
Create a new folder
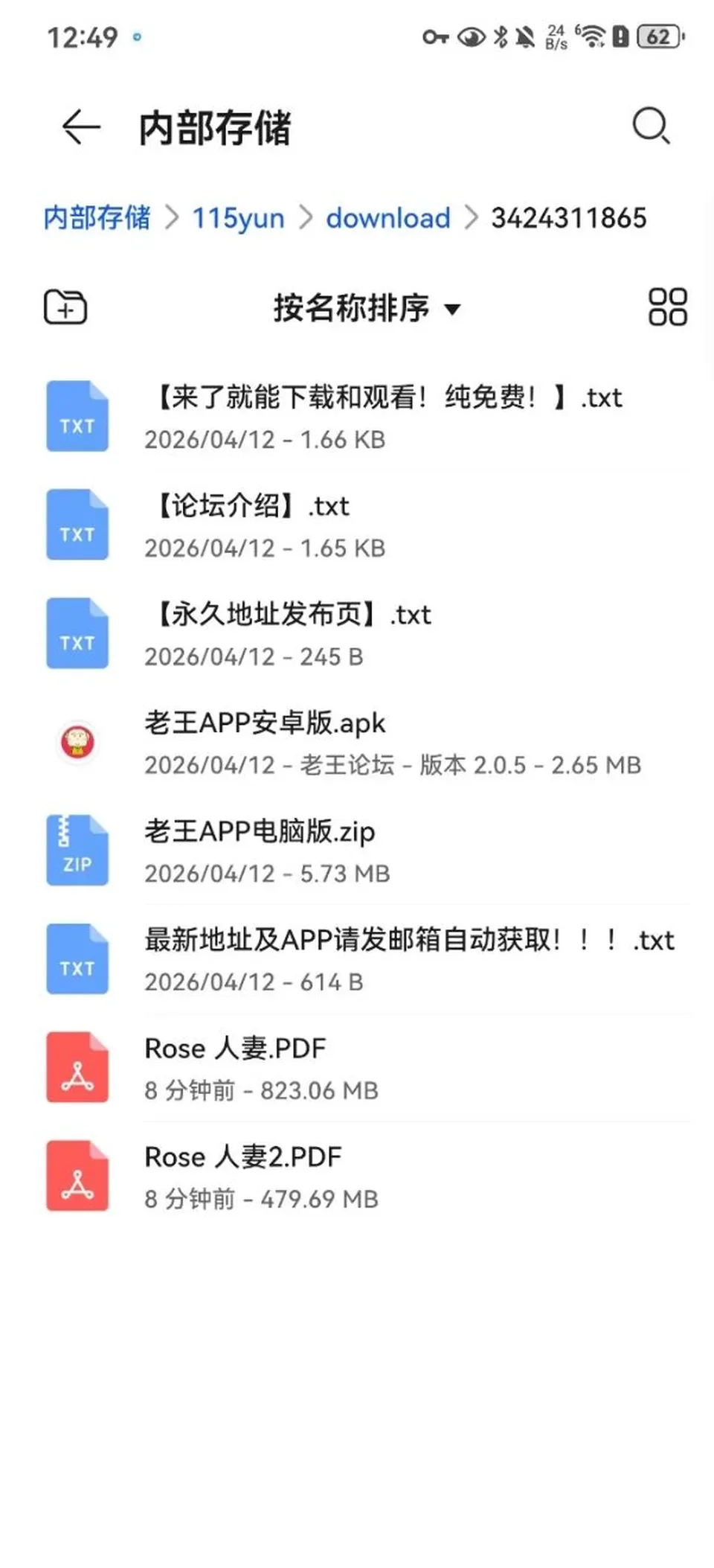point(65,307)
